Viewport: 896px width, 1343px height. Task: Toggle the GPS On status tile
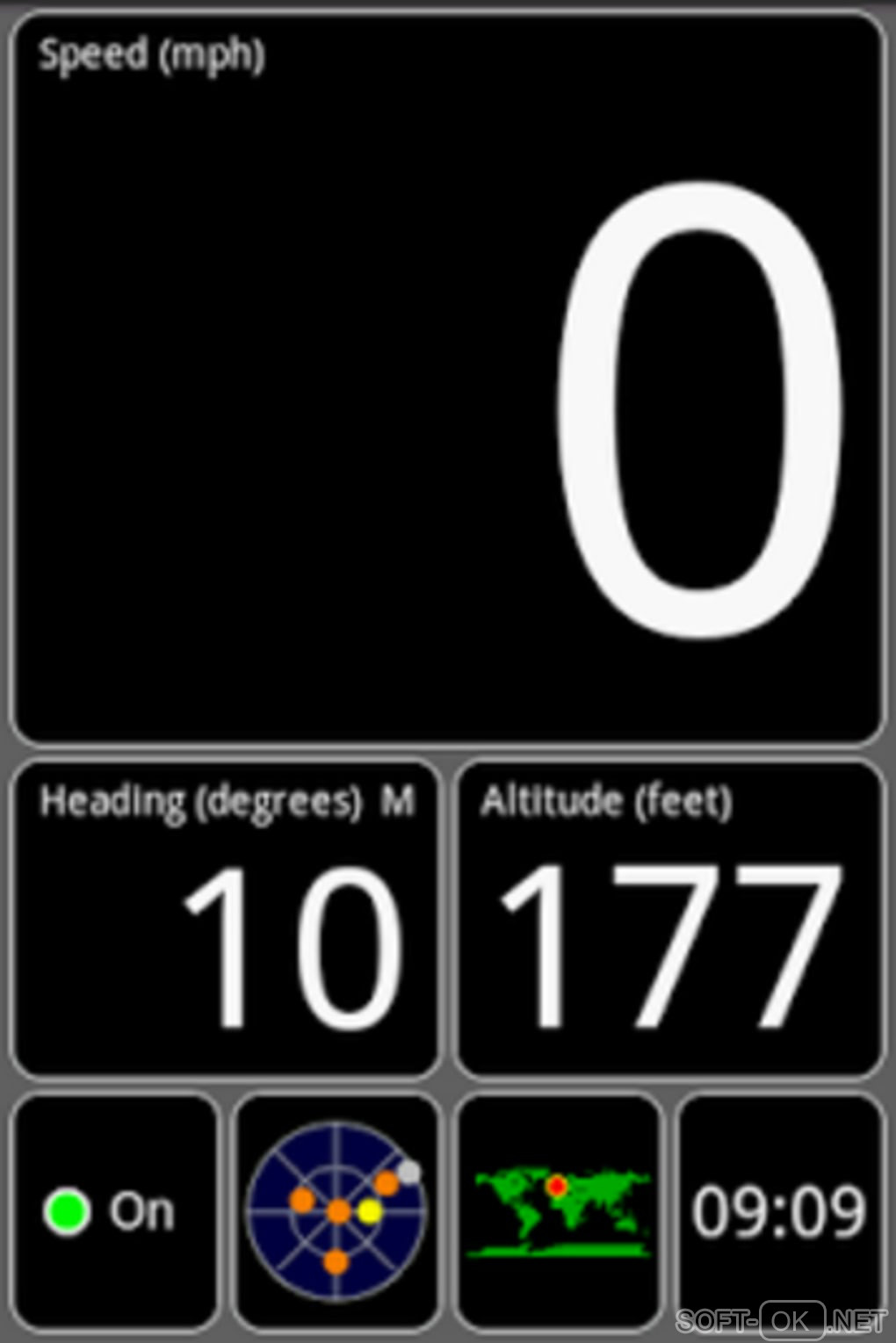114,1210
